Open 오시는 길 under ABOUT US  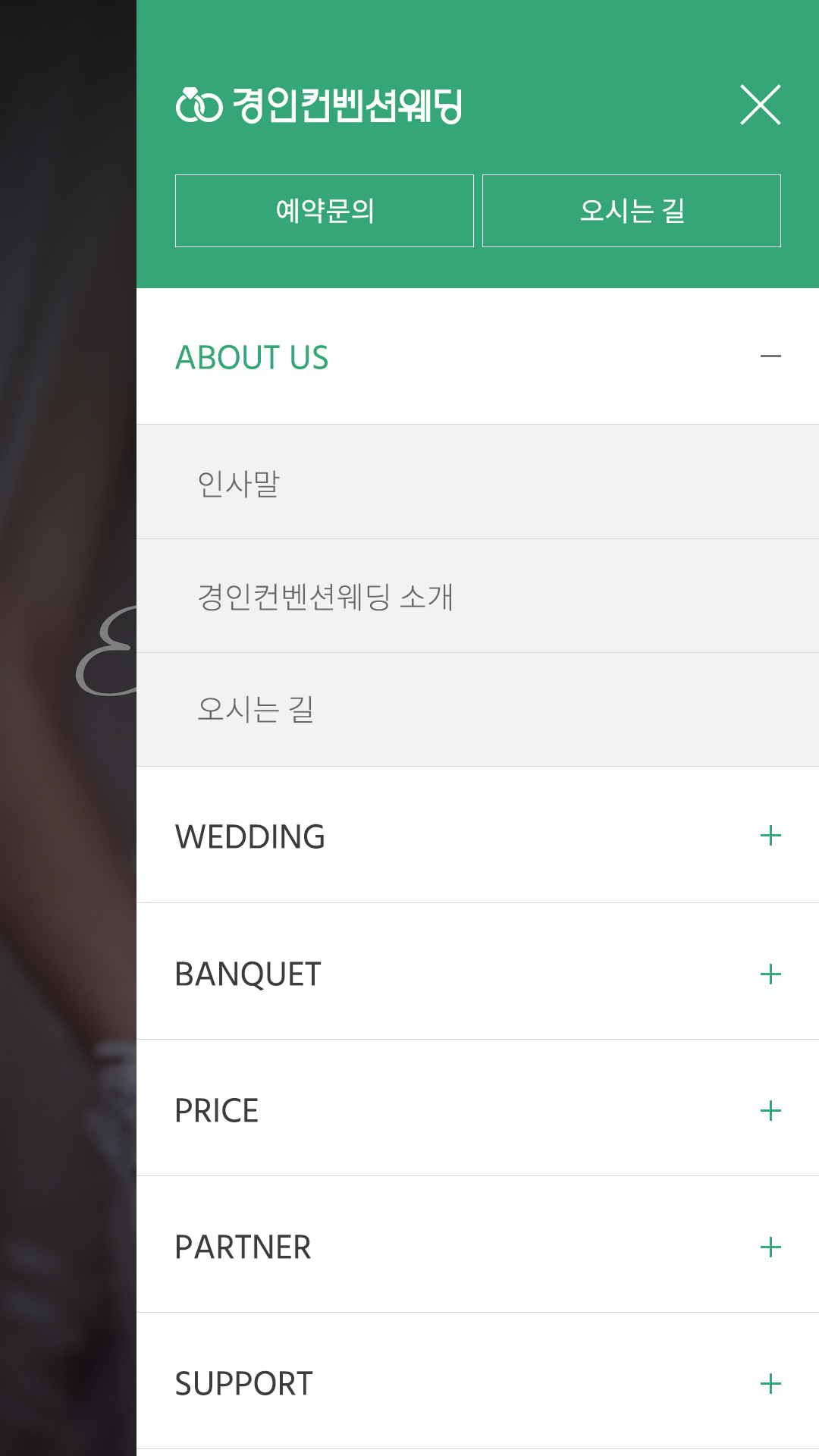pyautogui.click(x=256, y=710)
